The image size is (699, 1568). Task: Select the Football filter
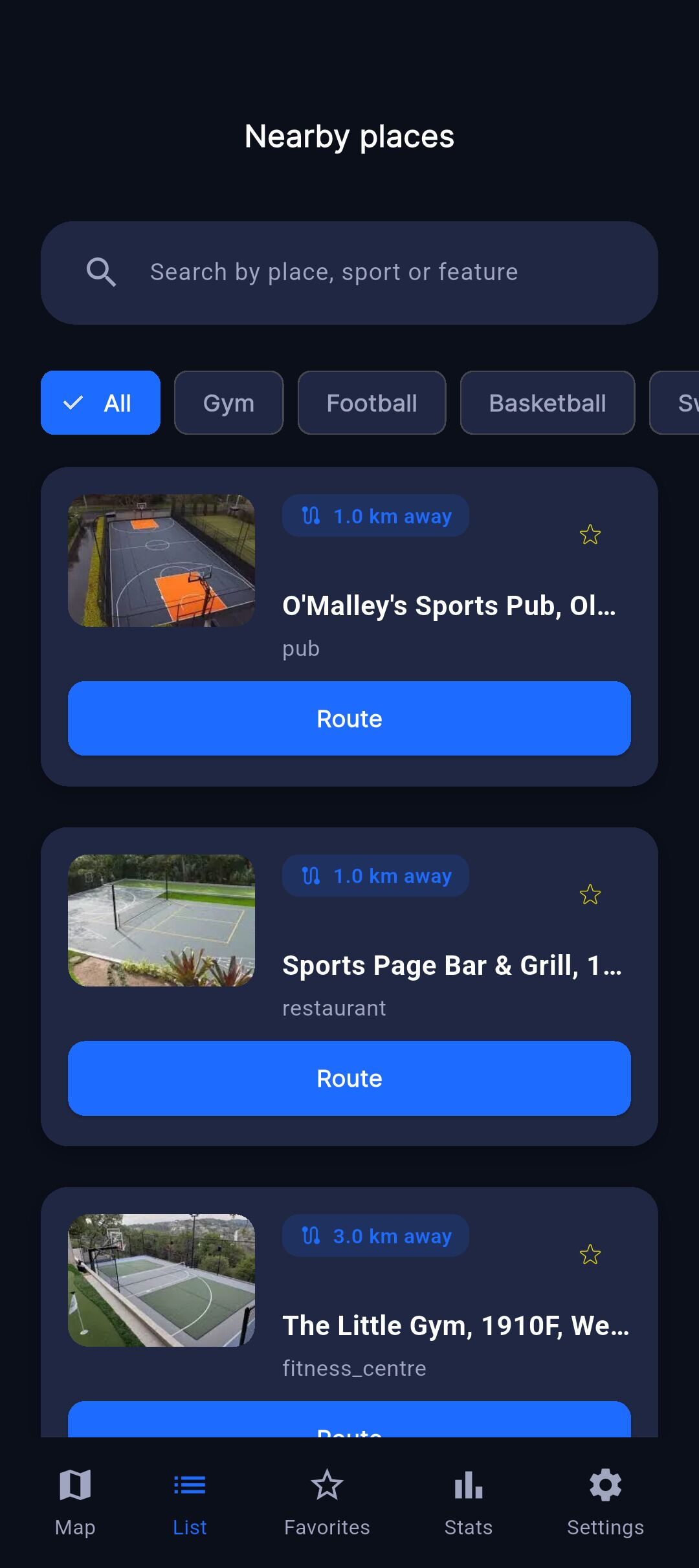click(x=372, y=402)
